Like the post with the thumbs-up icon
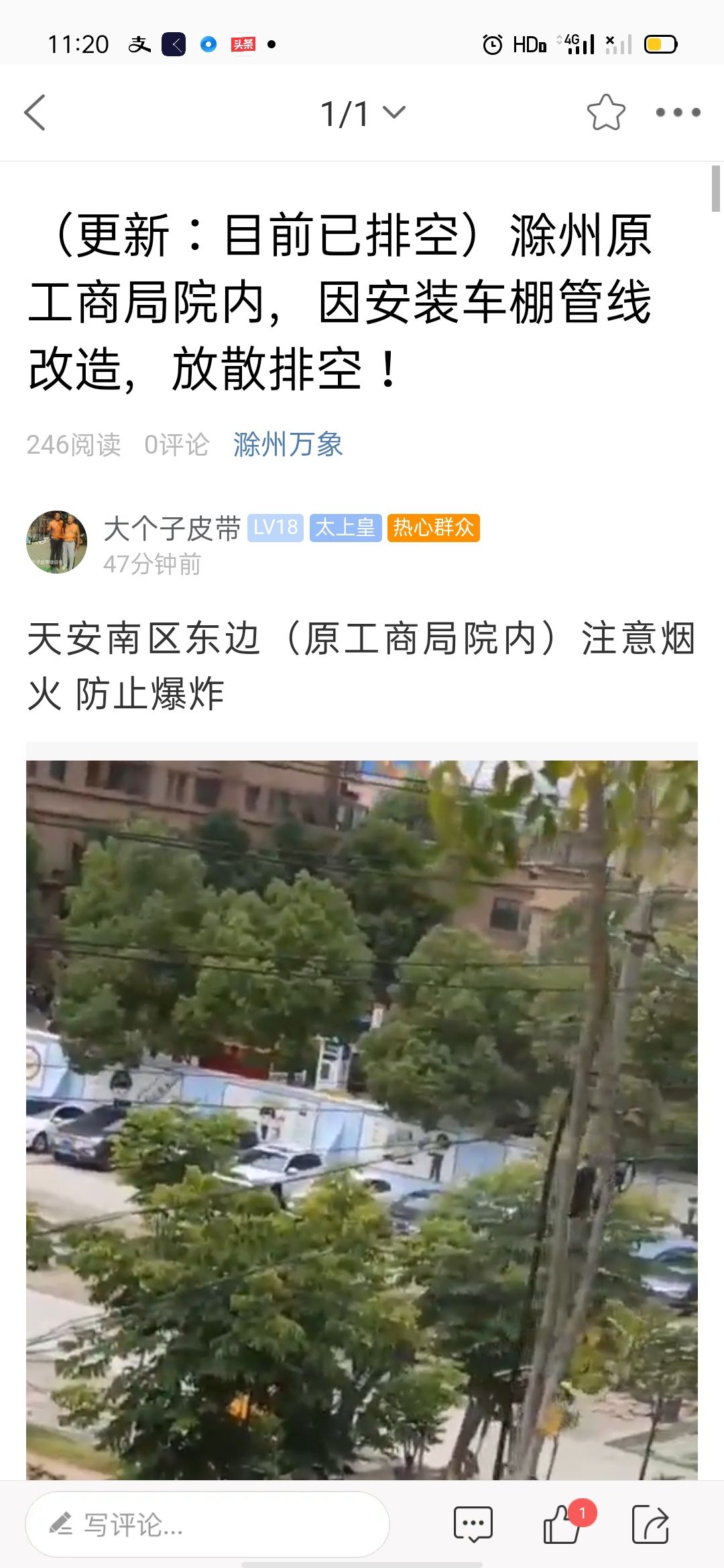Screen dimensions: 724x1568 [562, 1525]
